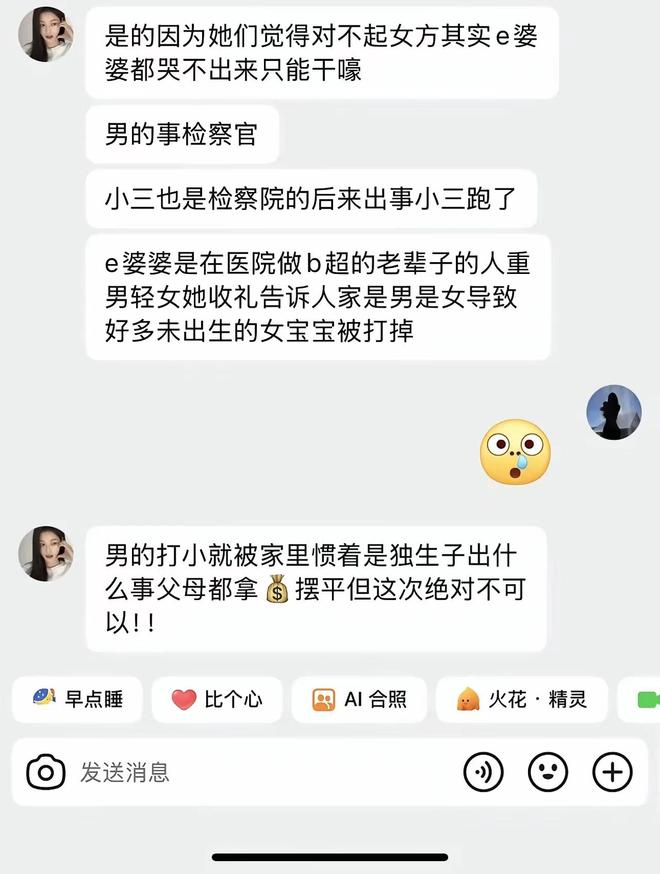
Task: Focus the 发送消息 text field
Action: coord(250,772)
